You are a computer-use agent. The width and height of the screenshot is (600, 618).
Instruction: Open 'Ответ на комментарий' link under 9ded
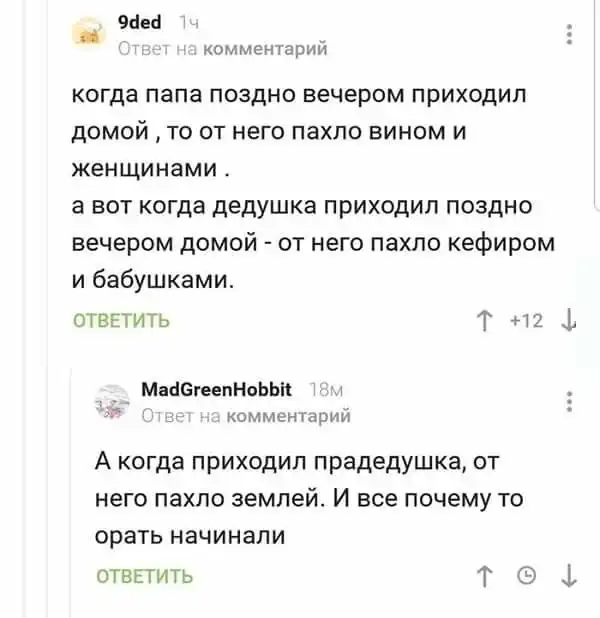222,46
